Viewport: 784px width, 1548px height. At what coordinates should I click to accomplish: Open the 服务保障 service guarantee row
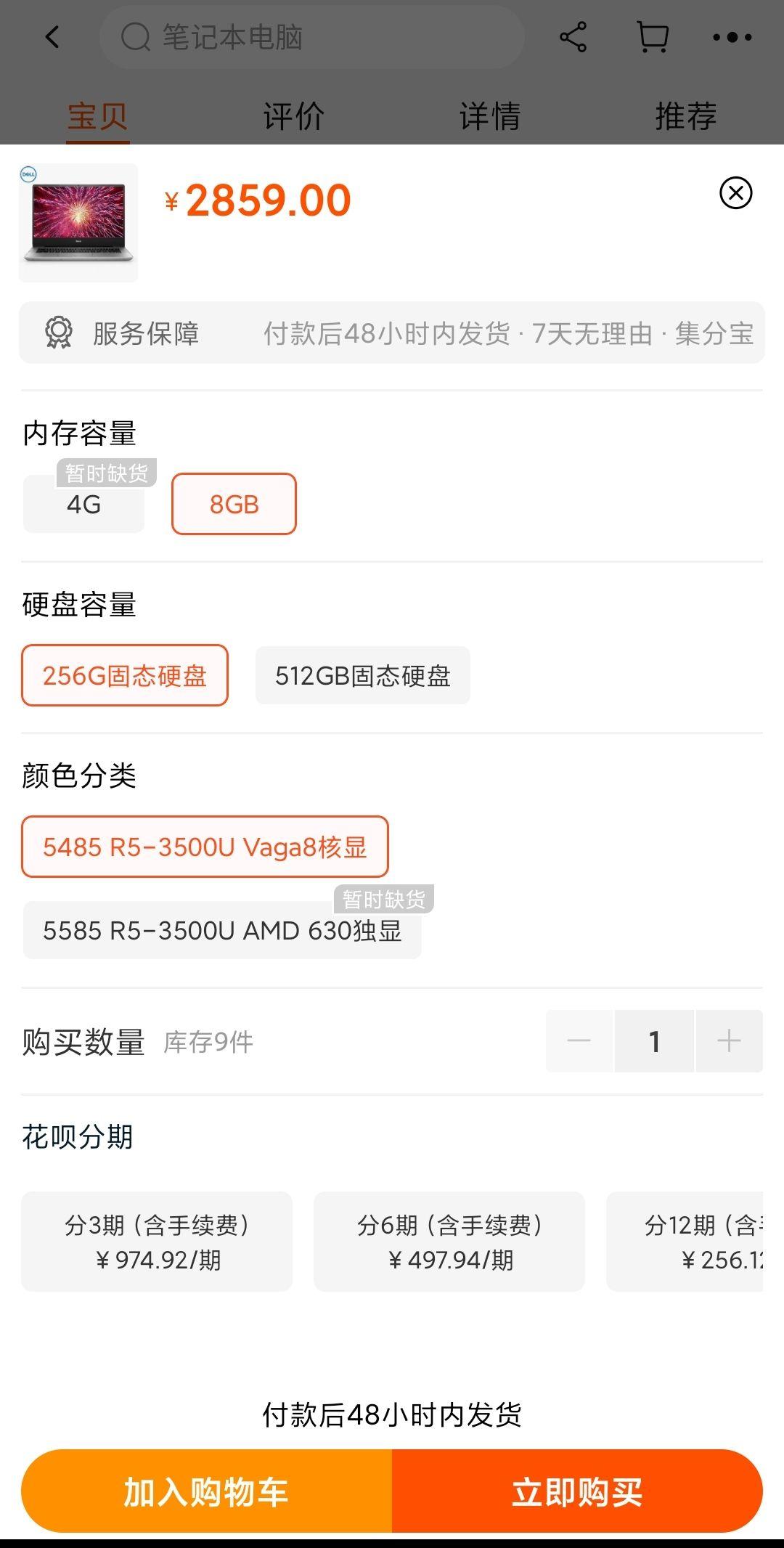(392, 333)
